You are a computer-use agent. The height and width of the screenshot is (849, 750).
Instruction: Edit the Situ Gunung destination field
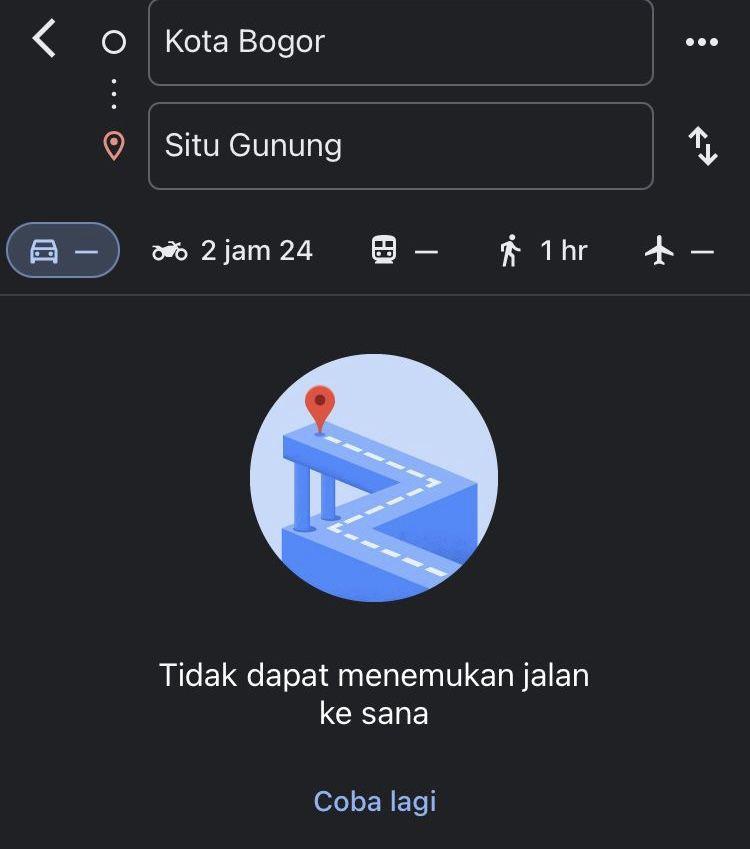[x=400, y=146]
